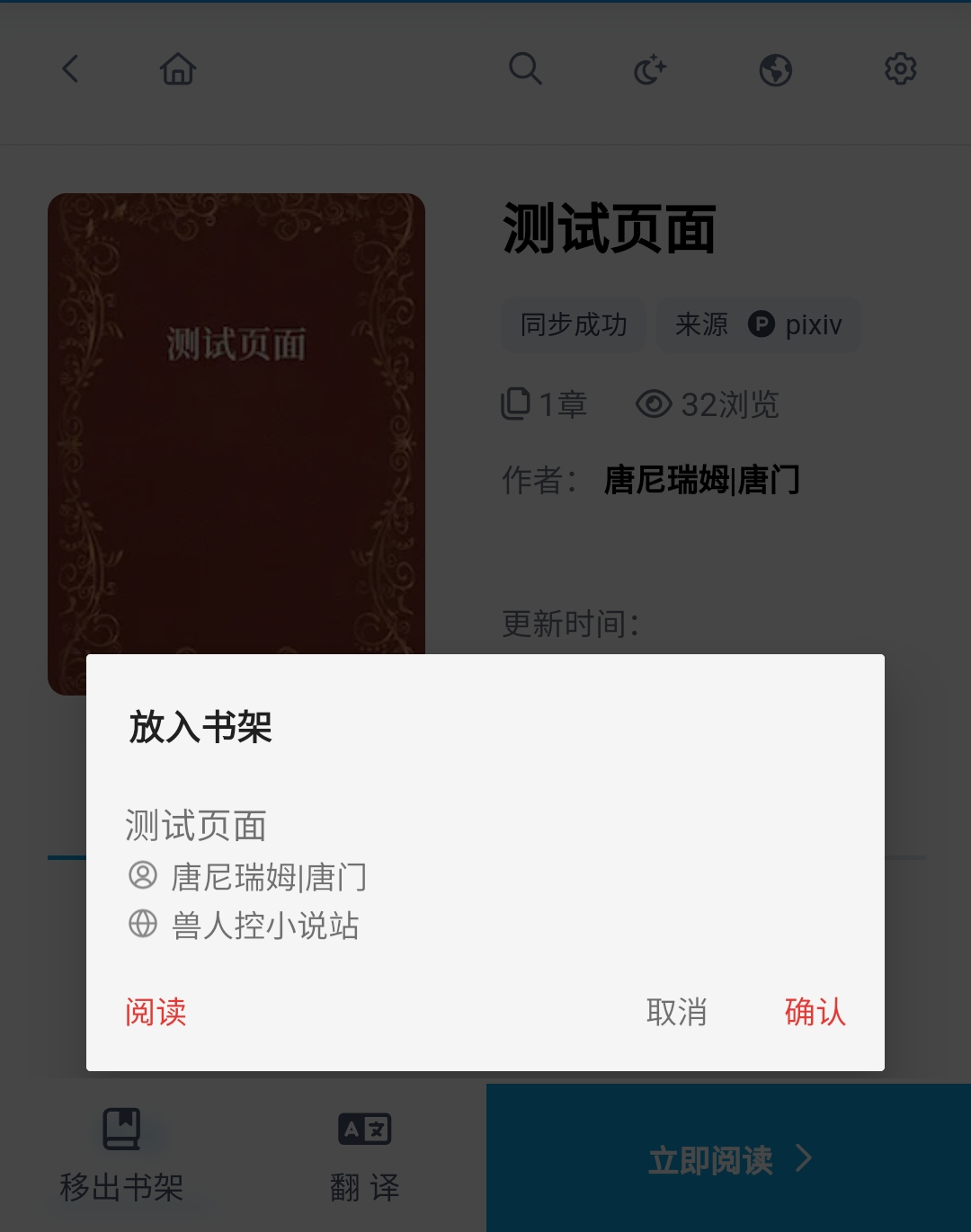Choose 阅读 in the dialog

(x=156, y=1012)
